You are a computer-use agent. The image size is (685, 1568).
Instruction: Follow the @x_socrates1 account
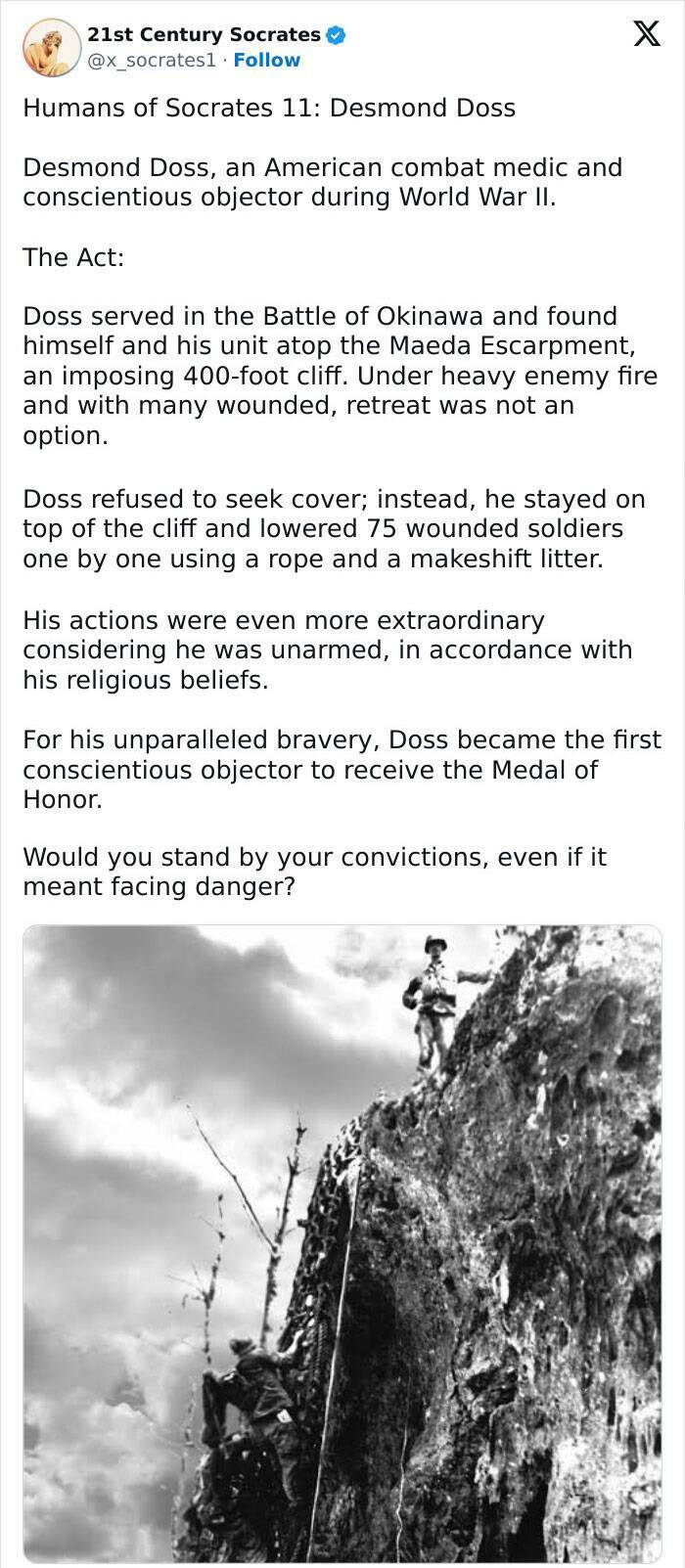266,61
